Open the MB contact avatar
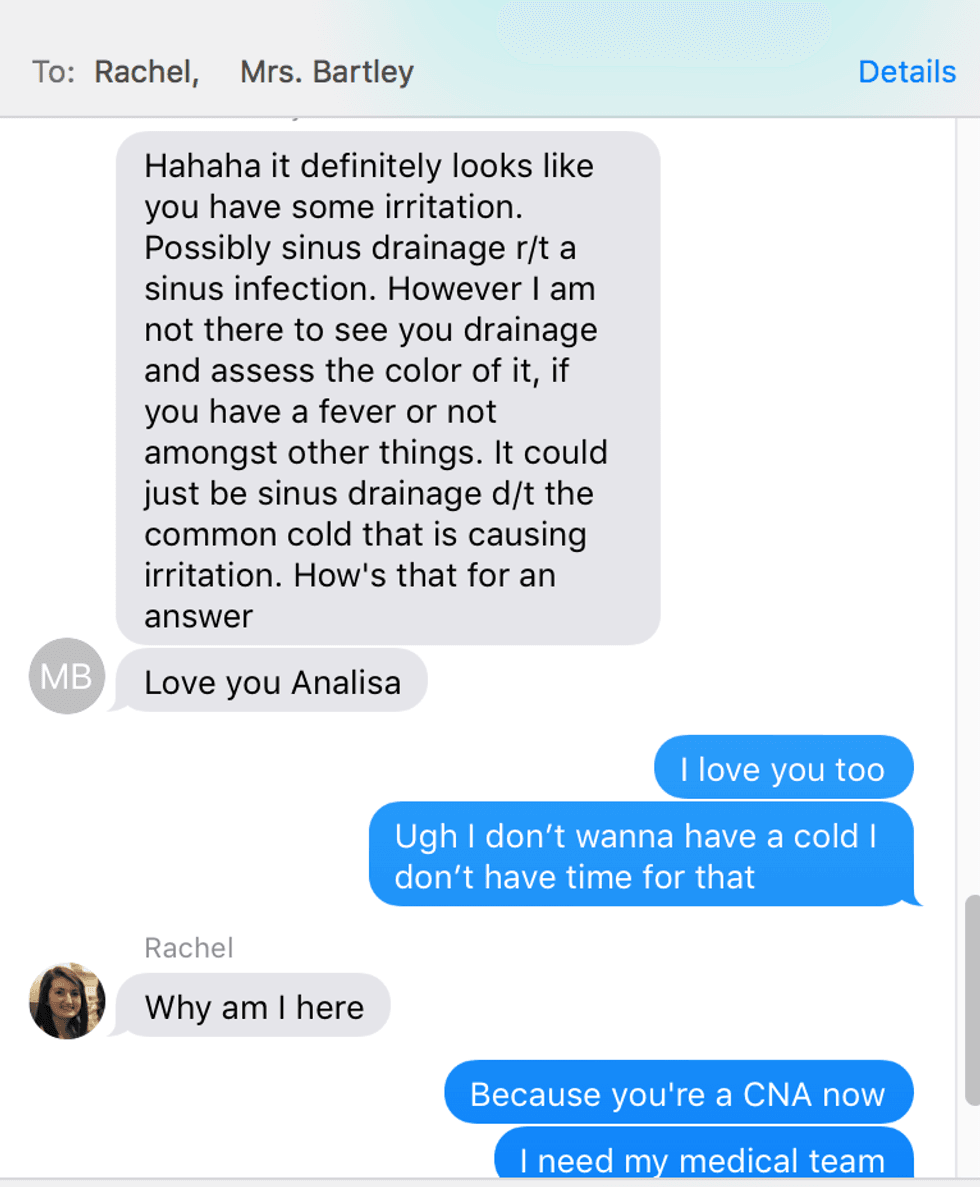Image resolution: width=980 pixels, height=1187 pixels. pyautogui.click(x=67, y=677)
